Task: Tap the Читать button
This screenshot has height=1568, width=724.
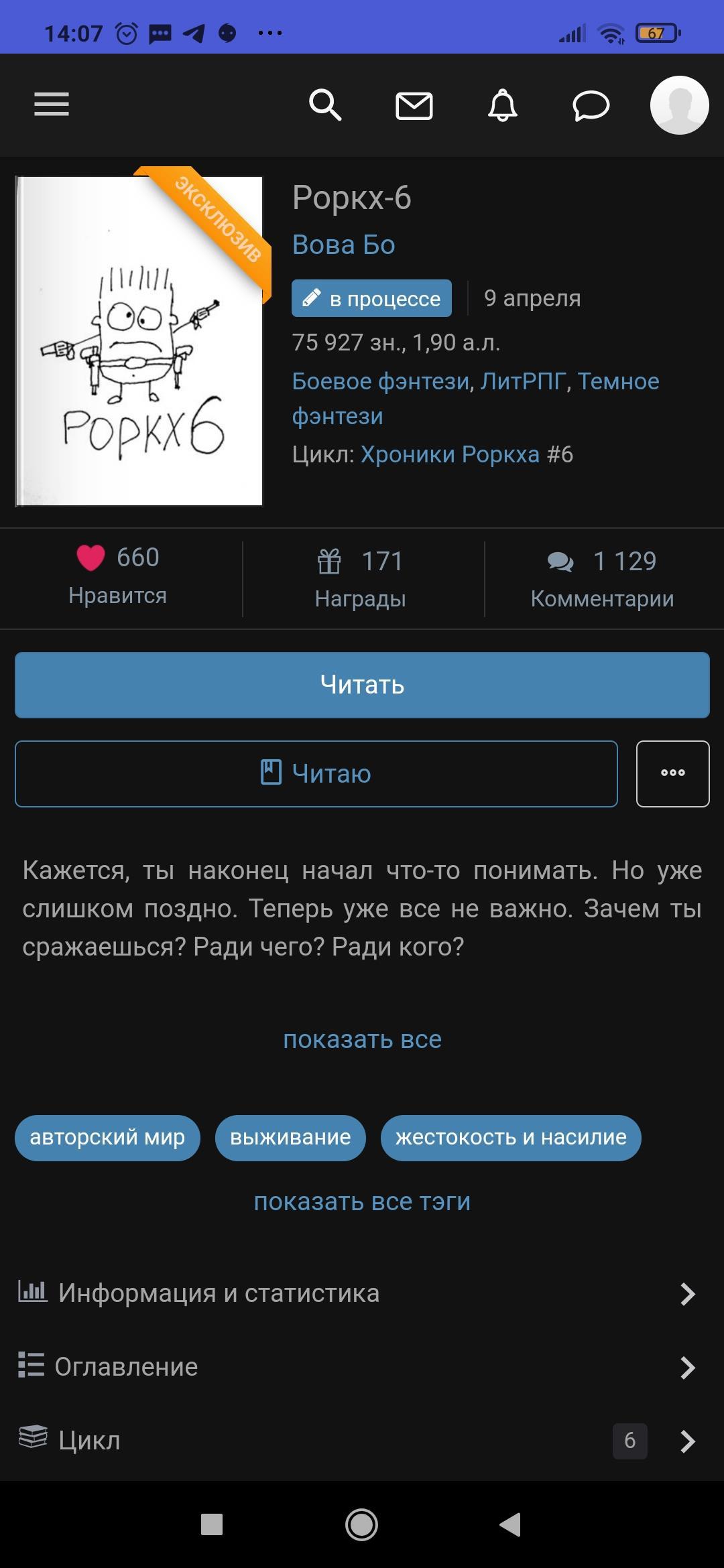Action: (x=362, y=685)
